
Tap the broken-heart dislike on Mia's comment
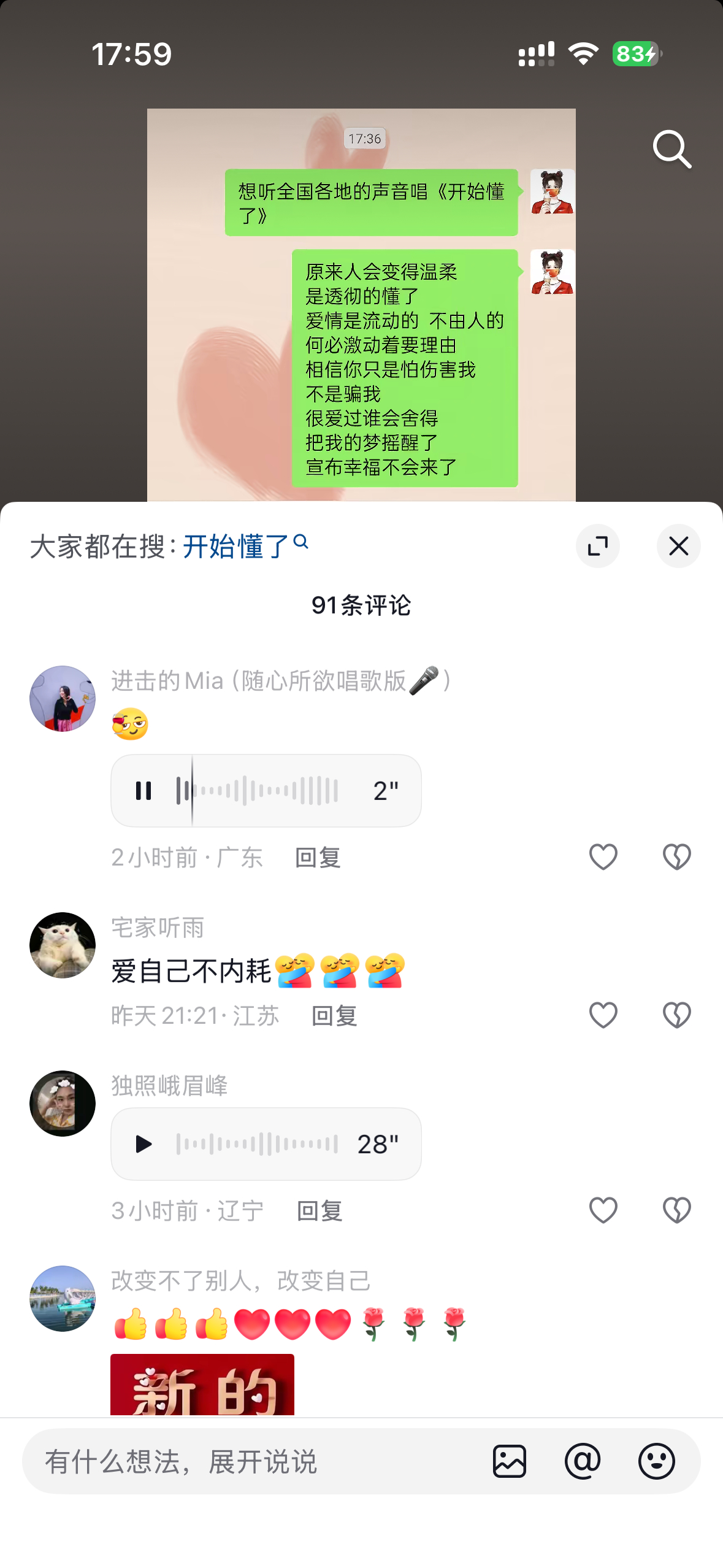675,856
